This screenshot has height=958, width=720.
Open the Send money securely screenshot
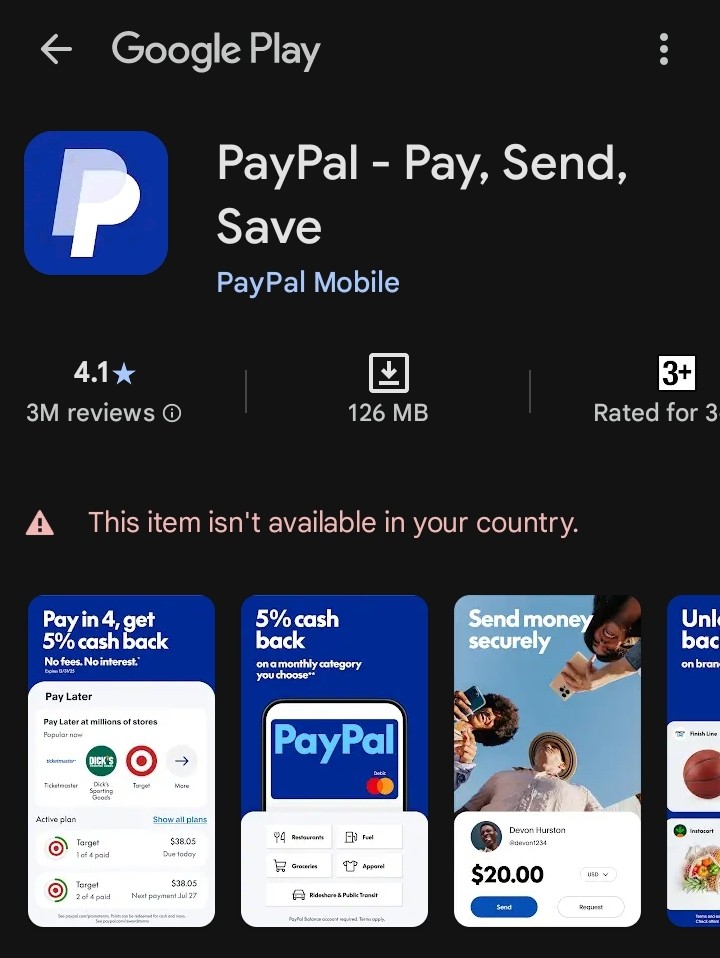(x=547, y=760)
